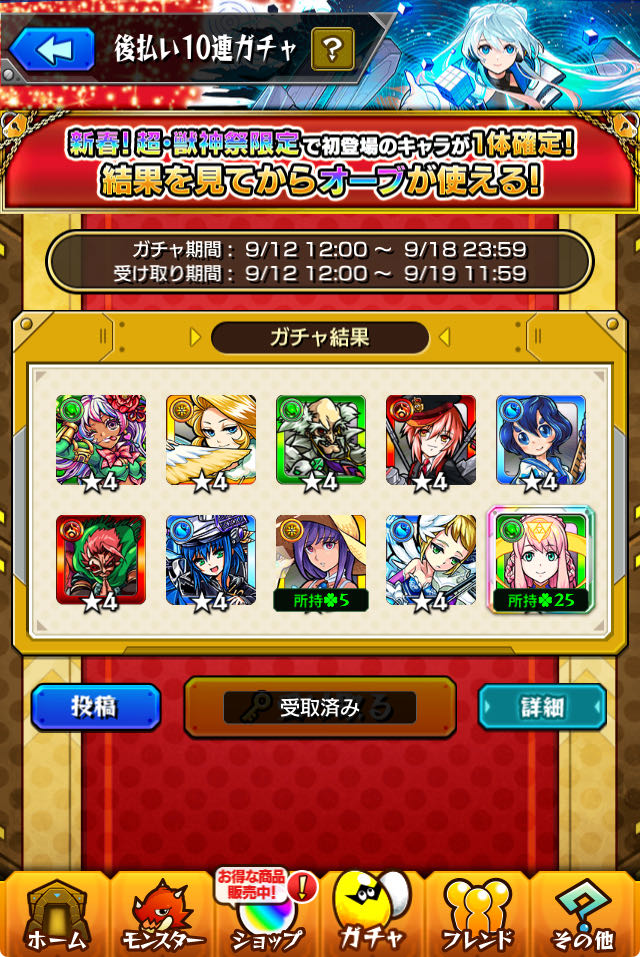View red-haired monster wearing black cap
This screenshot has width=640, height=957.
pyautogui.click(x=431, y=440)
